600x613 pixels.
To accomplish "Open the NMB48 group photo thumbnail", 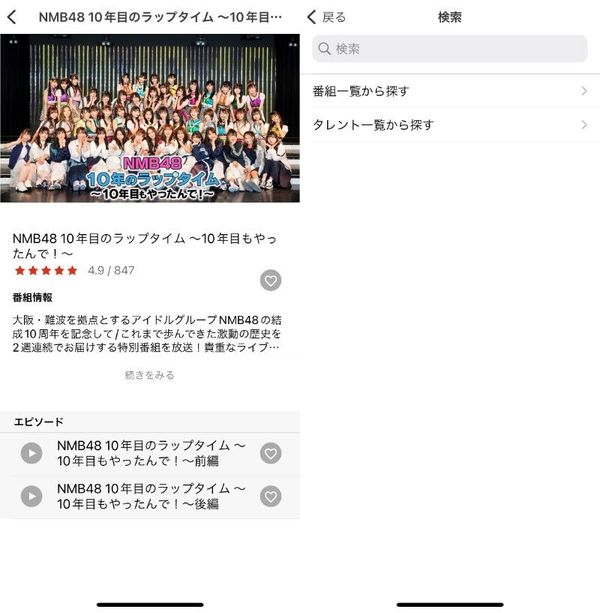I will pos(150,118).
